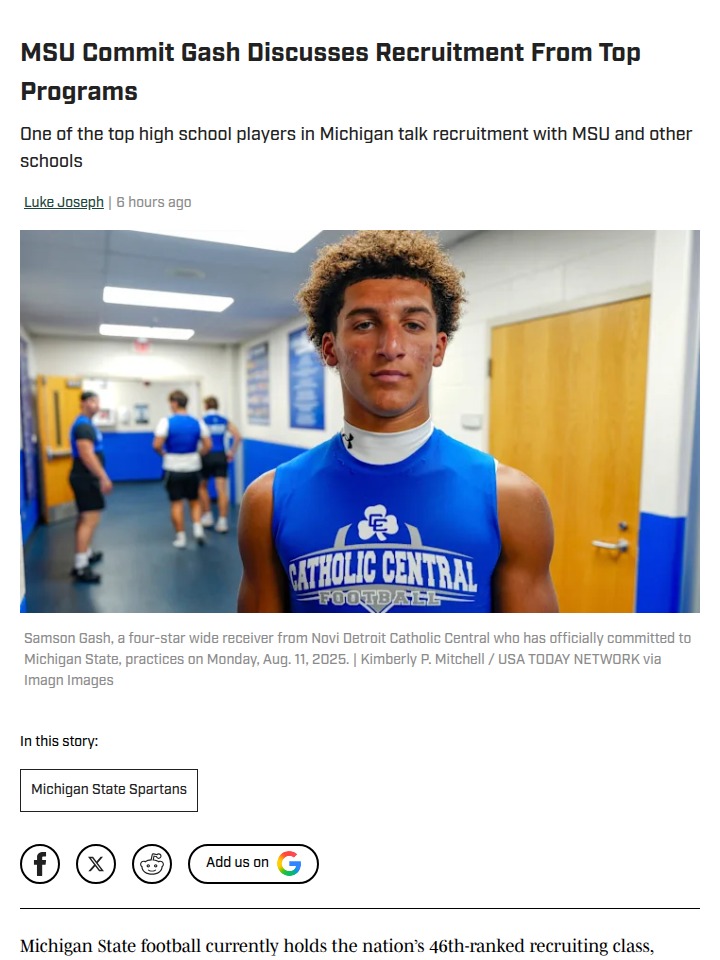
Task: Share the article on Reddit
Action: (152, 864)
